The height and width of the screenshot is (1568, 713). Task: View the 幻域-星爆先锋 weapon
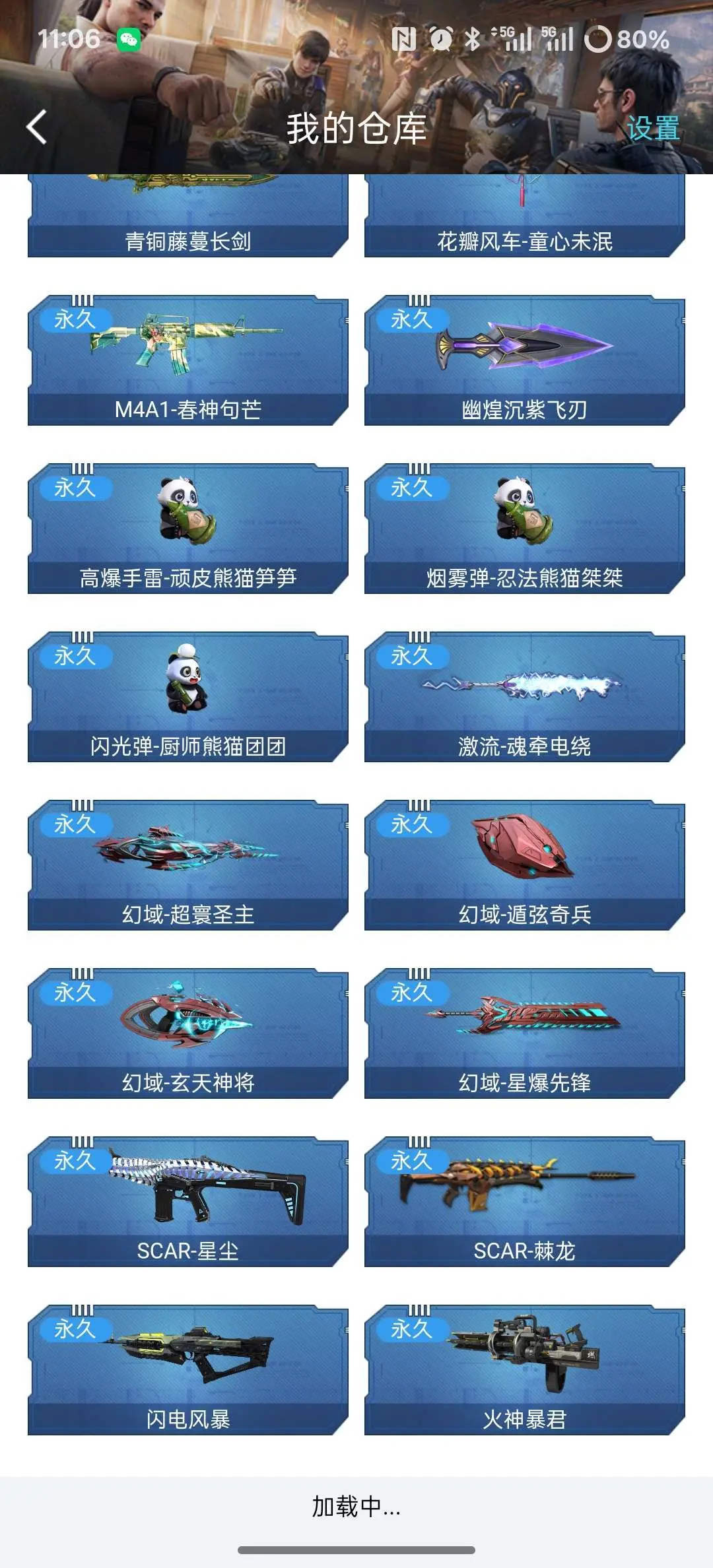pyautogui.click(x=524, y=1033)
